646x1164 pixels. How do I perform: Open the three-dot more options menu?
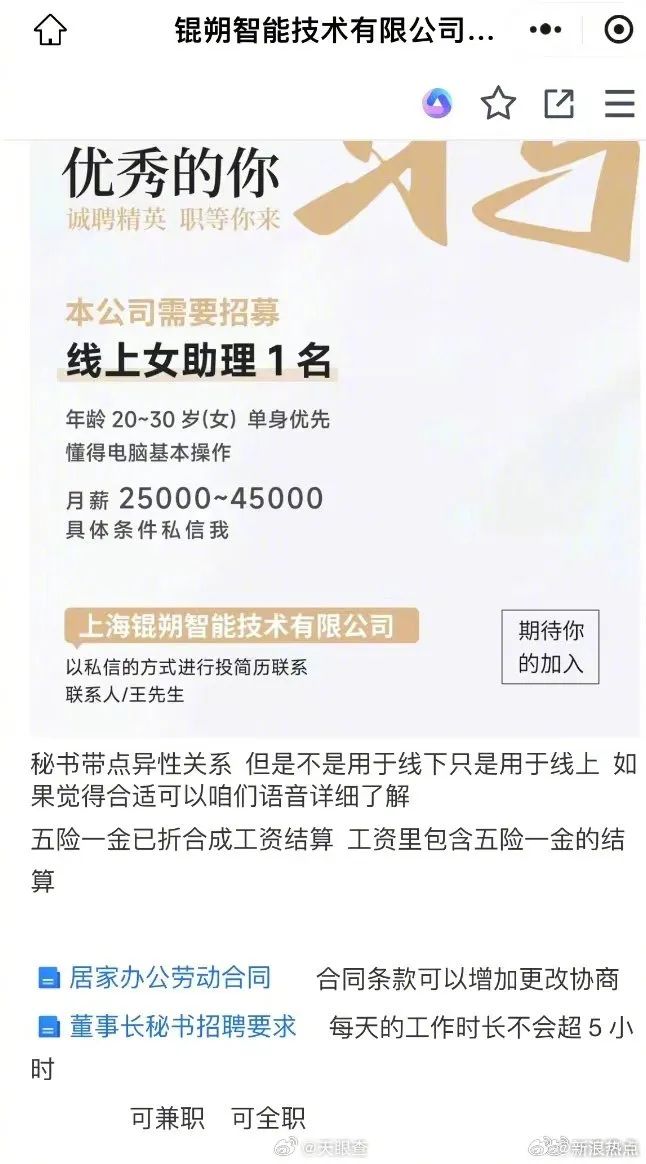546,30
